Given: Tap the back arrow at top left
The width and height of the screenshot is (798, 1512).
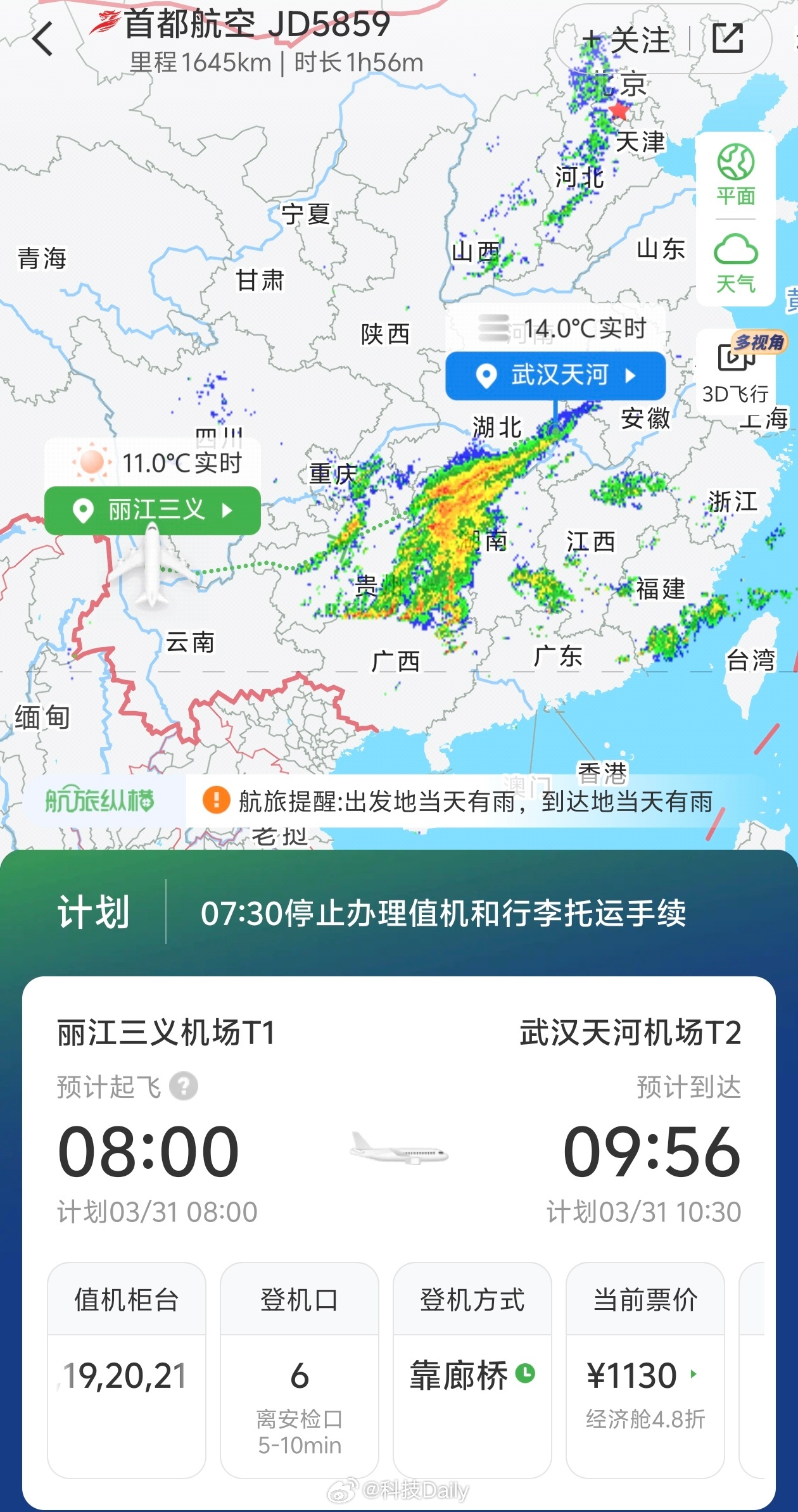Looking at the screenshot, I should pos(42,39).
